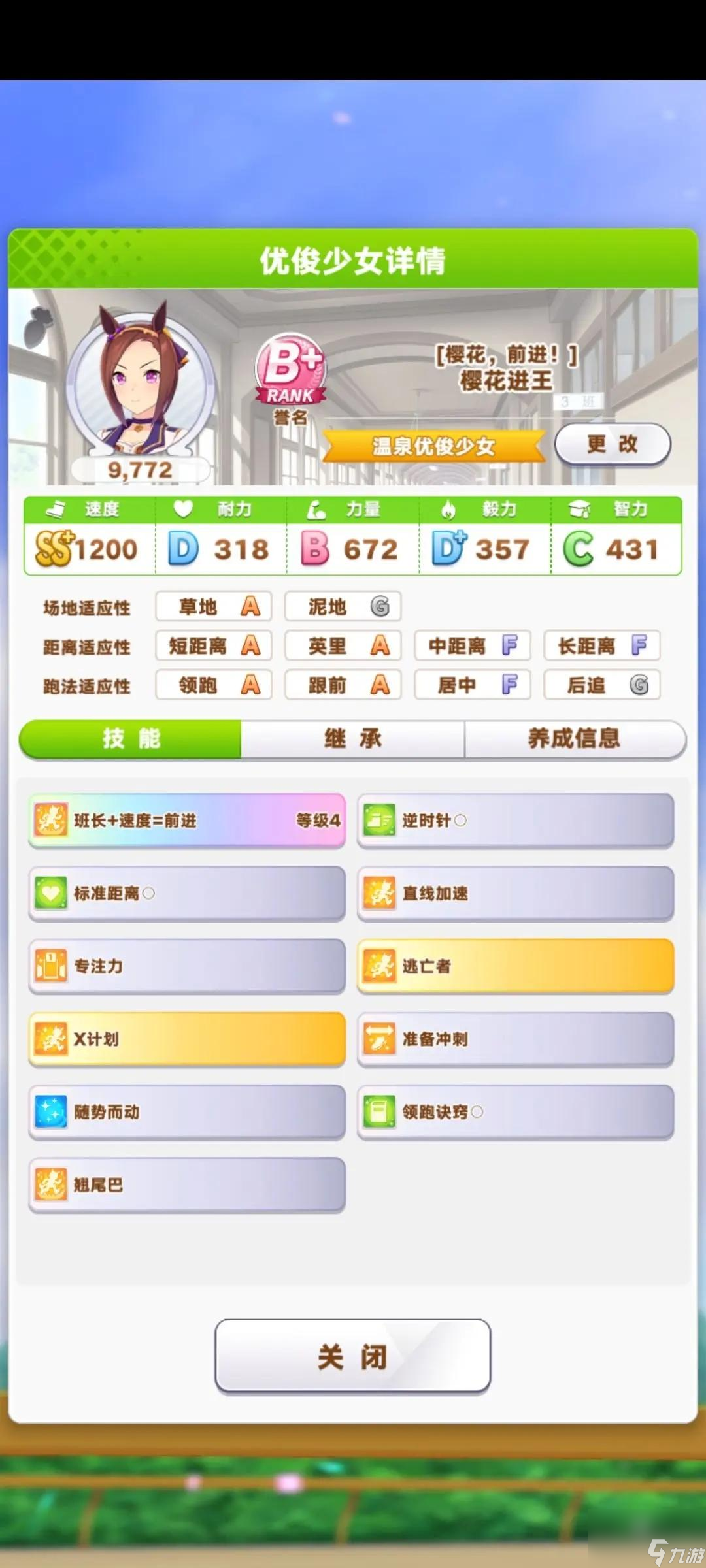Open skill 班长+速度=前进 details
Screen dimensions: 706x1568
click(x=187, y=821)
